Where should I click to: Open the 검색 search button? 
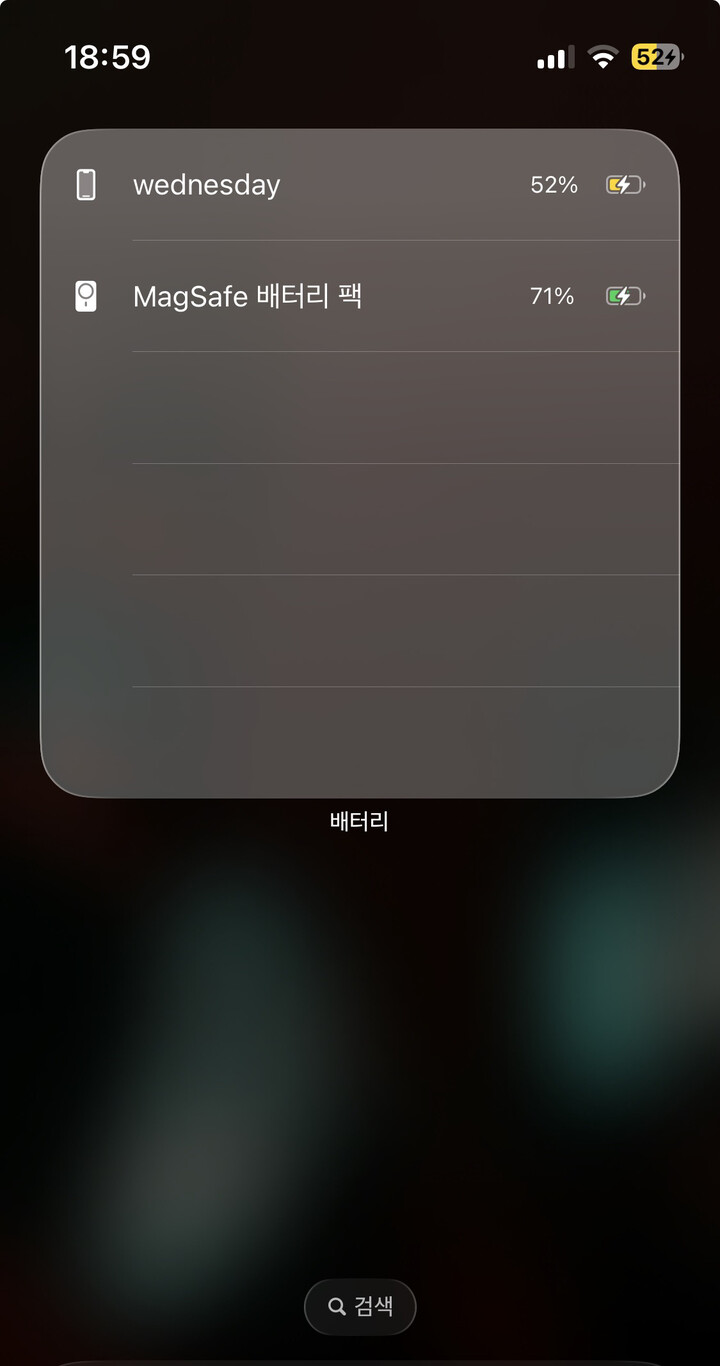click(360, 1306)
